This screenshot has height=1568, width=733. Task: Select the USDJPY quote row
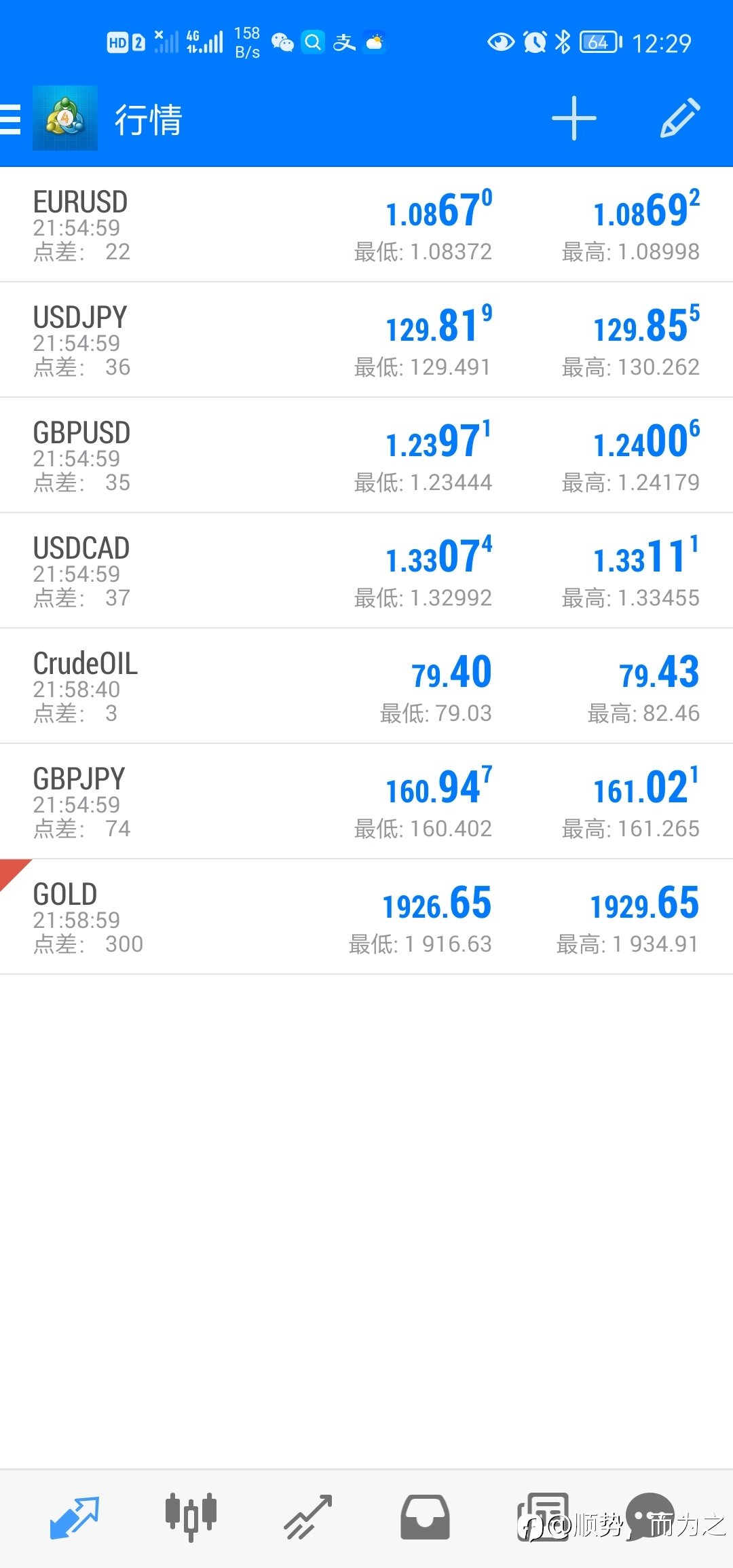[366, 340]
